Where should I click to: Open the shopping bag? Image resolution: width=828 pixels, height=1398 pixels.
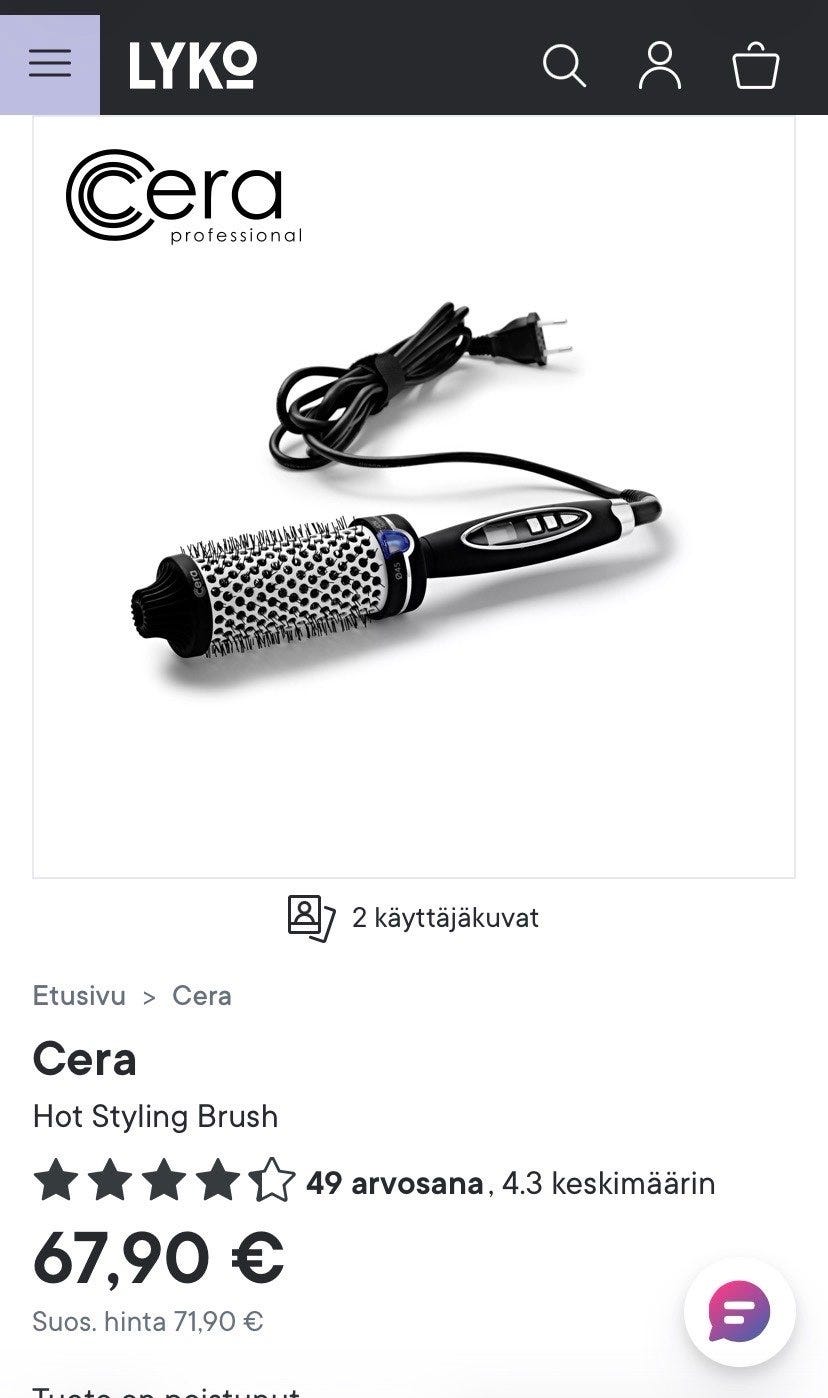(x=756, y=66)
